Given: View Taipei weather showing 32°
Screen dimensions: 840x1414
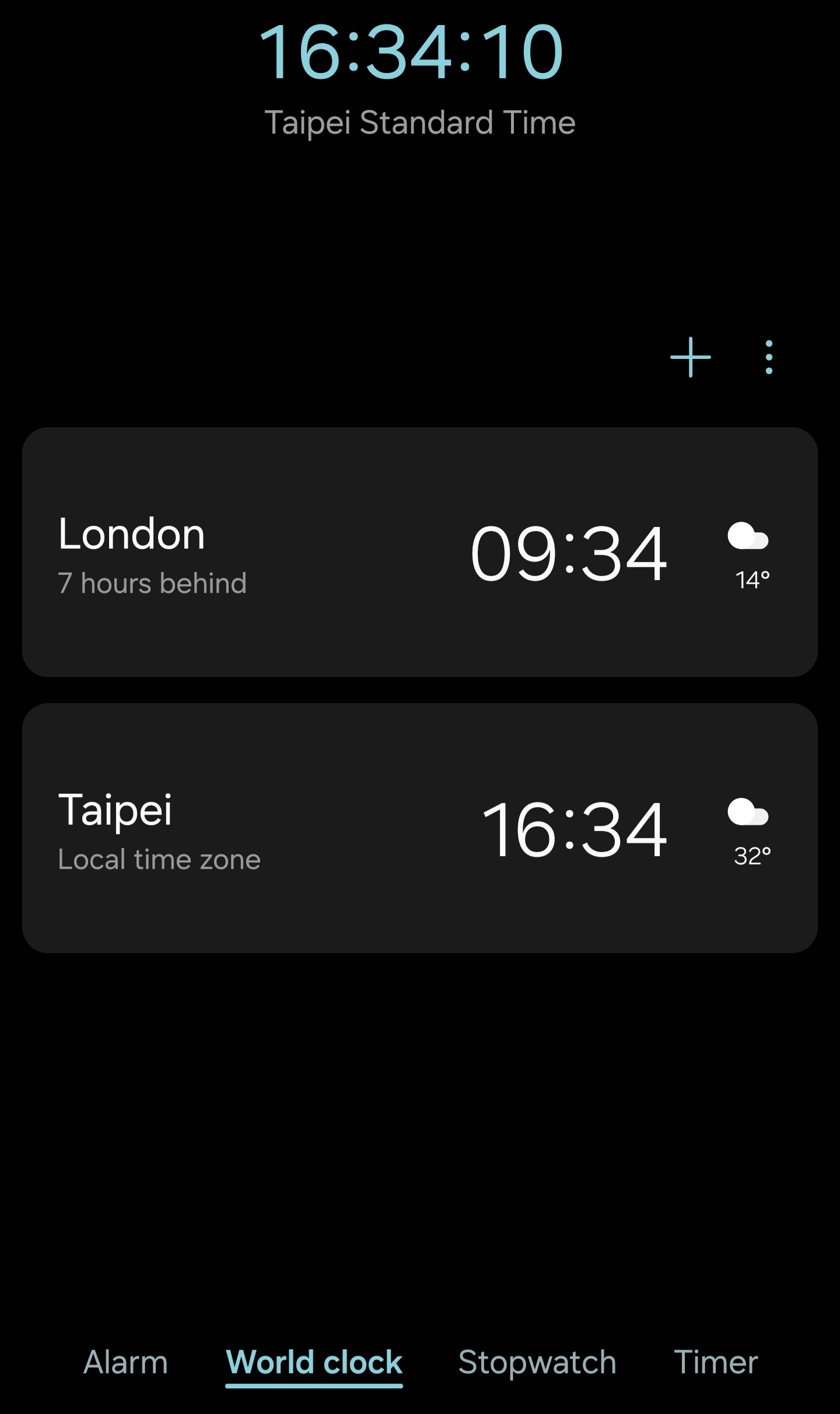Looking at the screenshot, I should [x=750, y=832].
